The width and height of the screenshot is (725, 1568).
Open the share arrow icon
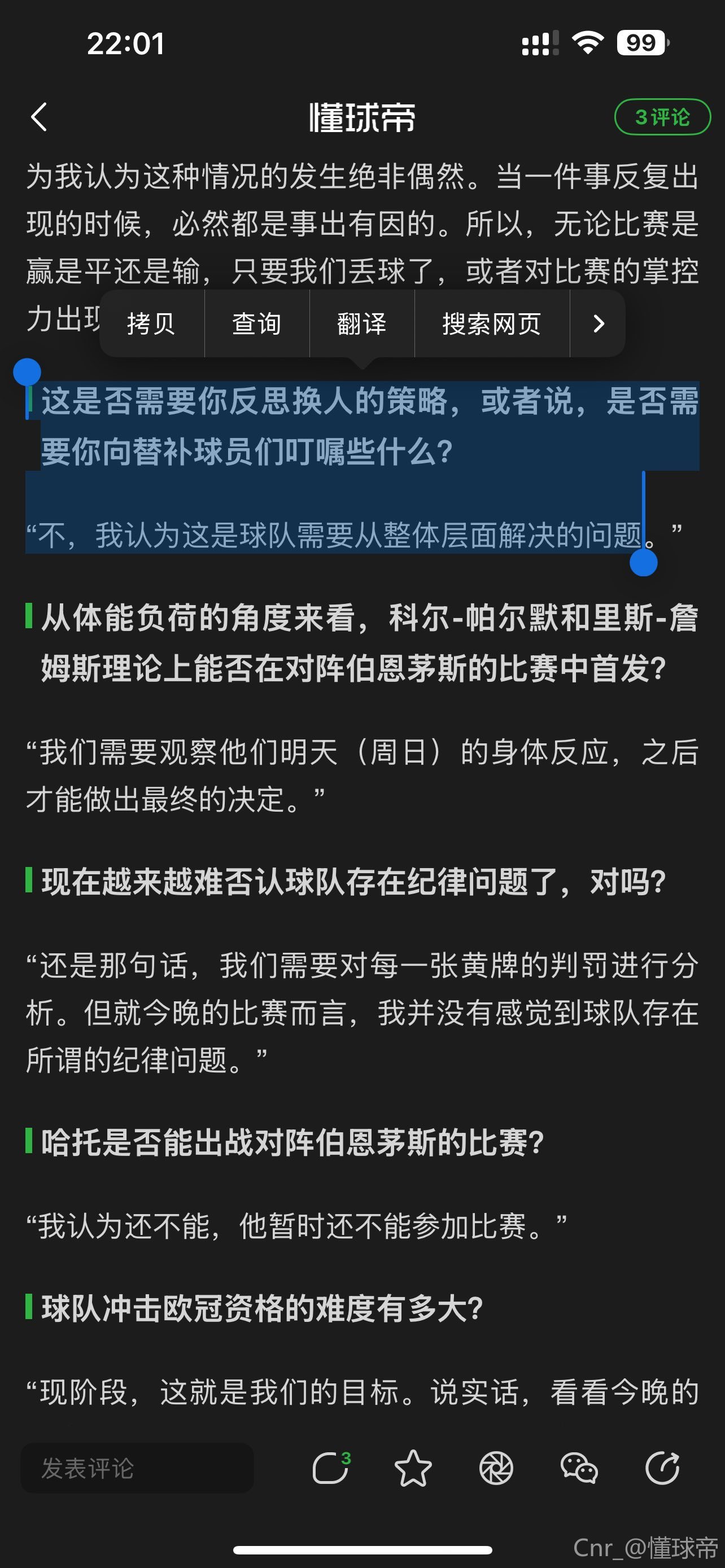tap(662, 1468)
